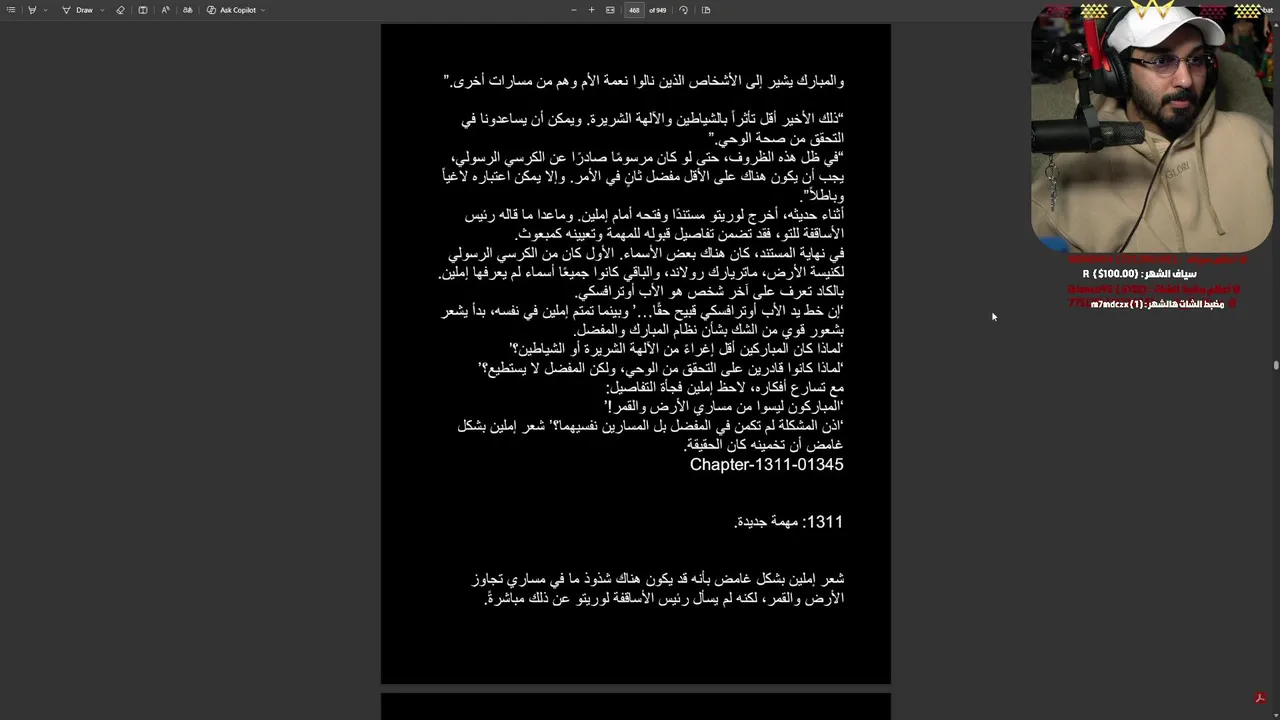Zoom out of the PDF
The image size is (1280, 720).
574,10
